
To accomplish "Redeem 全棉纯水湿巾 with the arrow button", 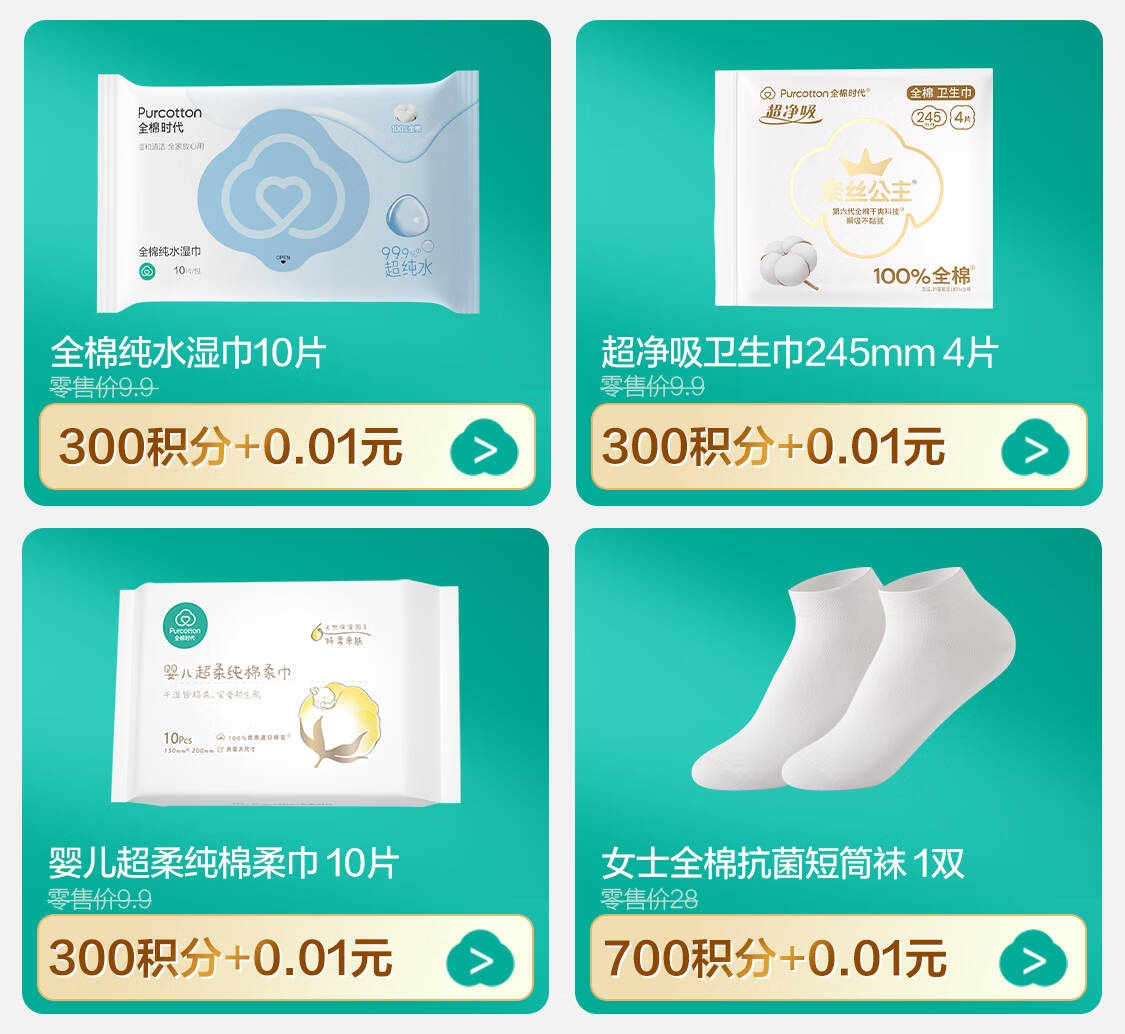I will (x=485, y=449).
